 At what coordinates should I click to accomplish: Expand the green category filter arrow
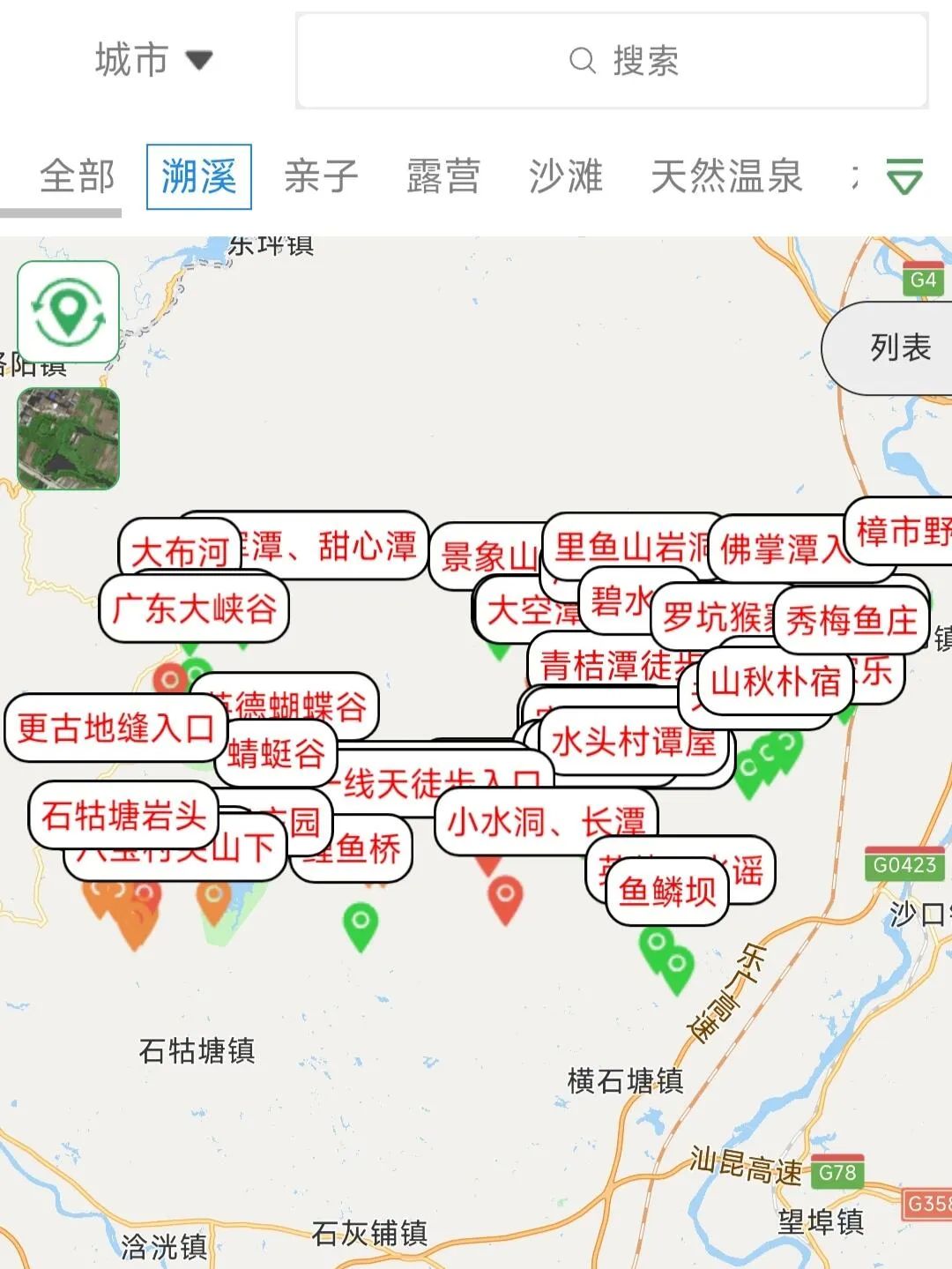click(x=904, y=176)
